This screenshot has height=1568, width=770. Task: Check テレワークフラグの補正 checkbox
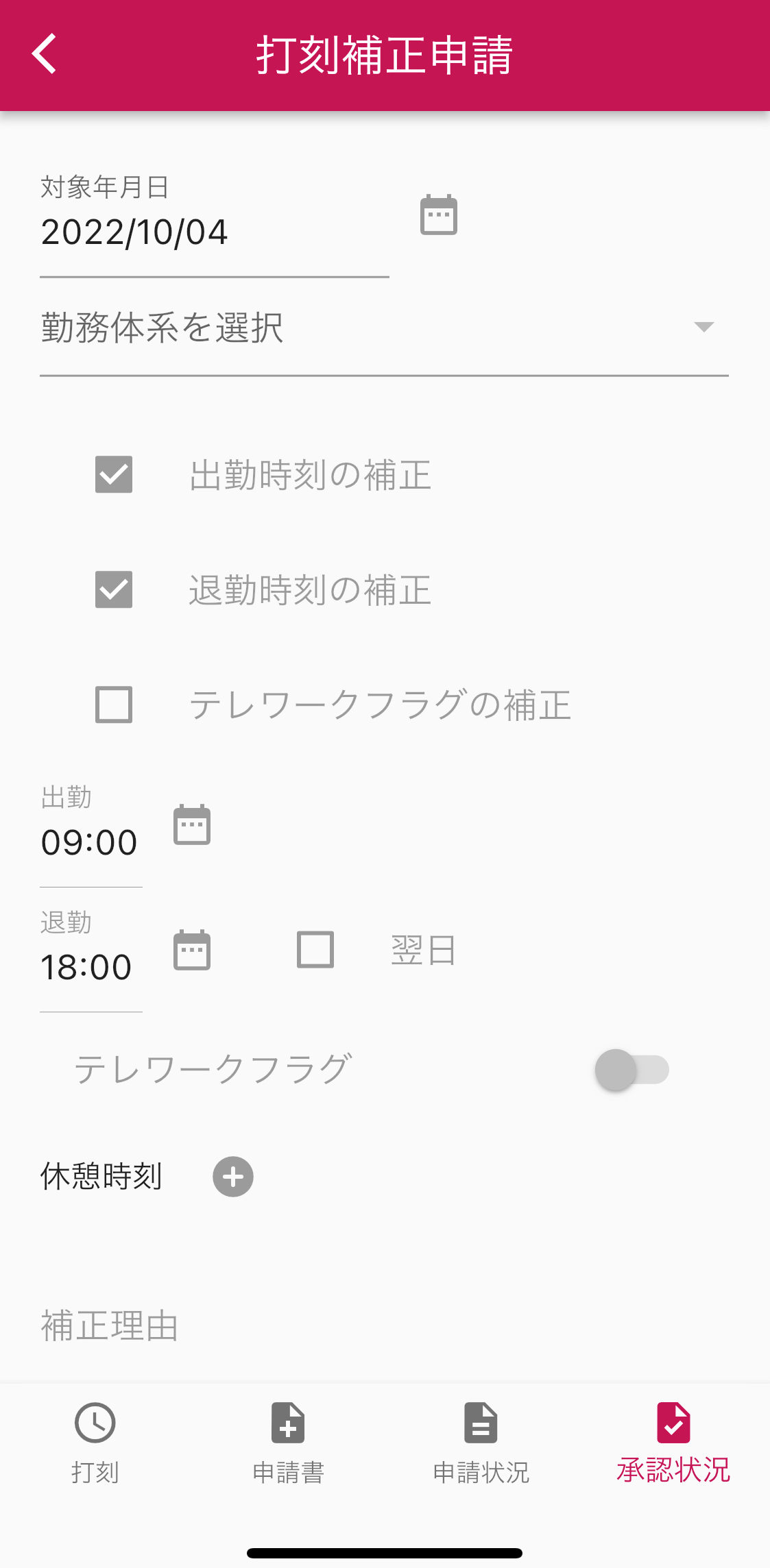114,705
